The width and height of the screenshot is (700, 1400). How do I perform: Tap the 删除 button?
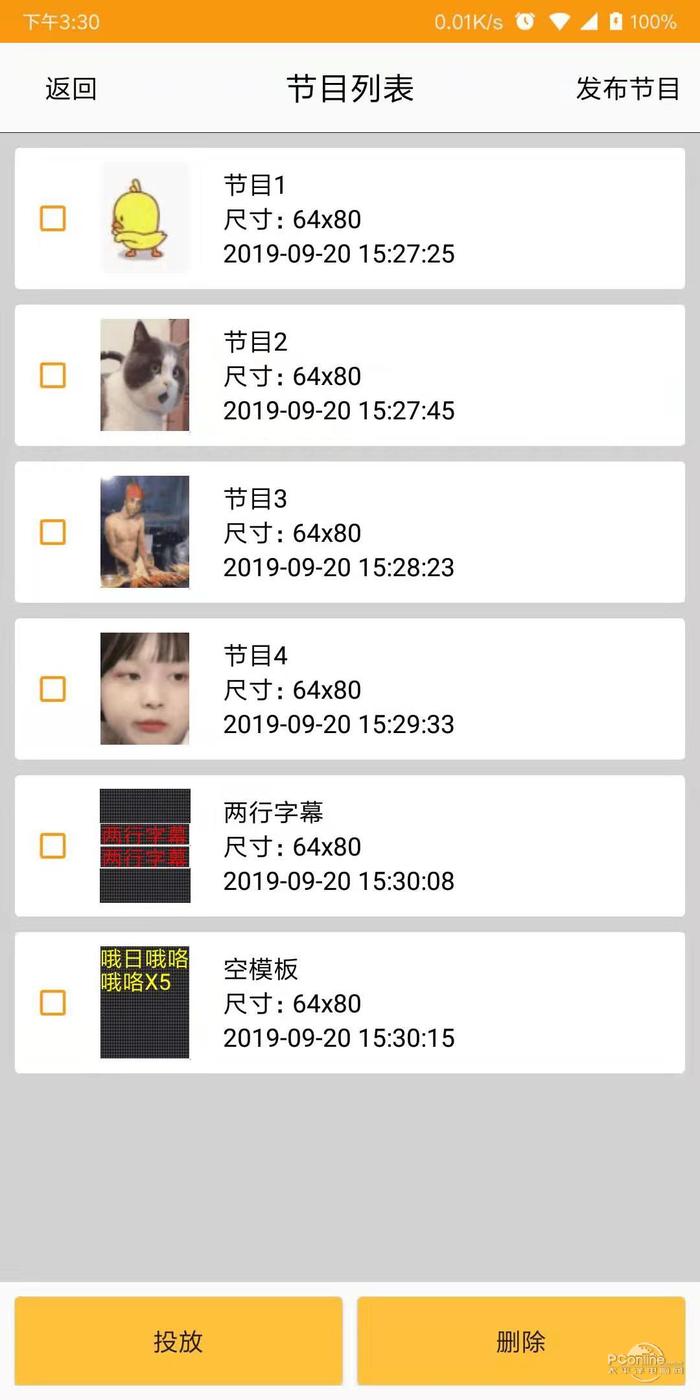click(x=521, y=1341)
